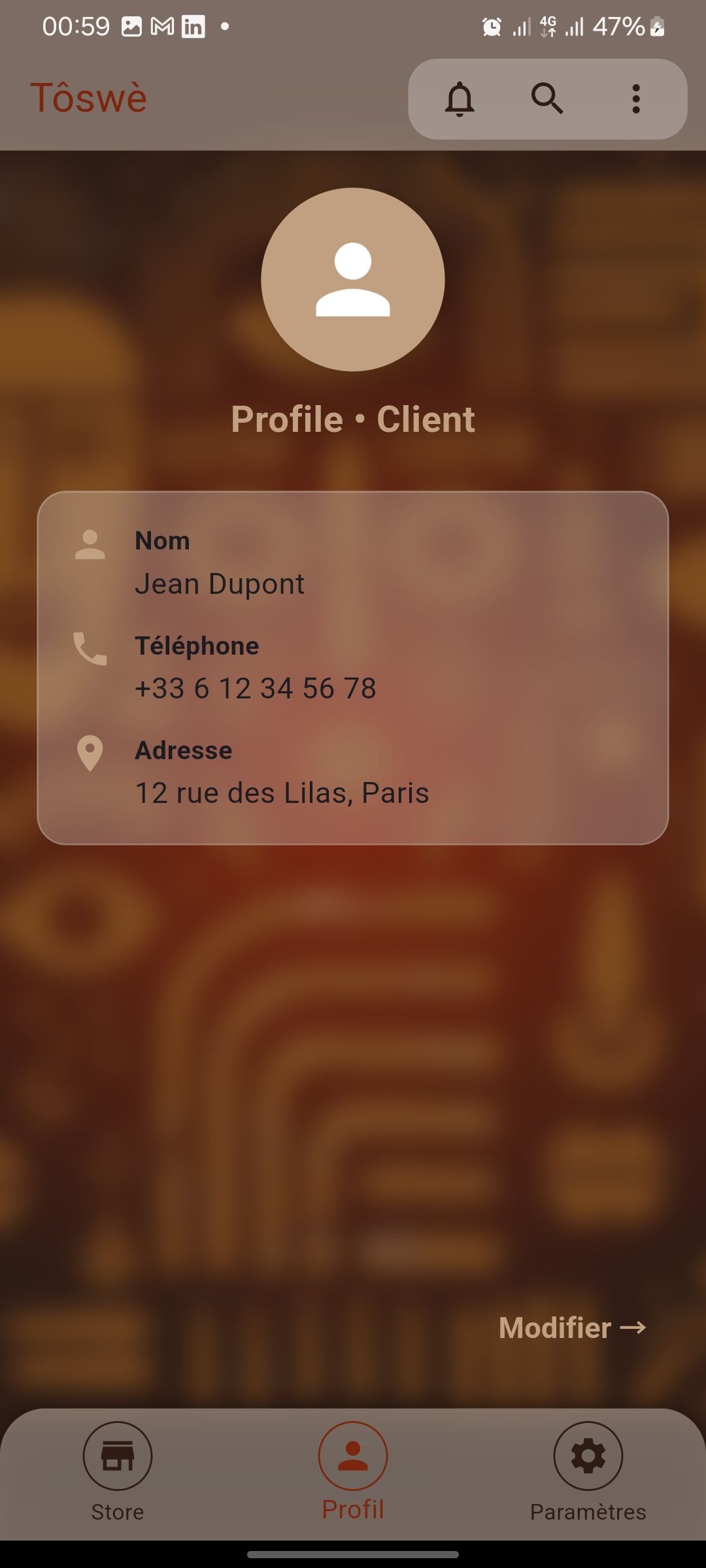
Task: Open the three-dot overflow menu
Action: (635, 99)
